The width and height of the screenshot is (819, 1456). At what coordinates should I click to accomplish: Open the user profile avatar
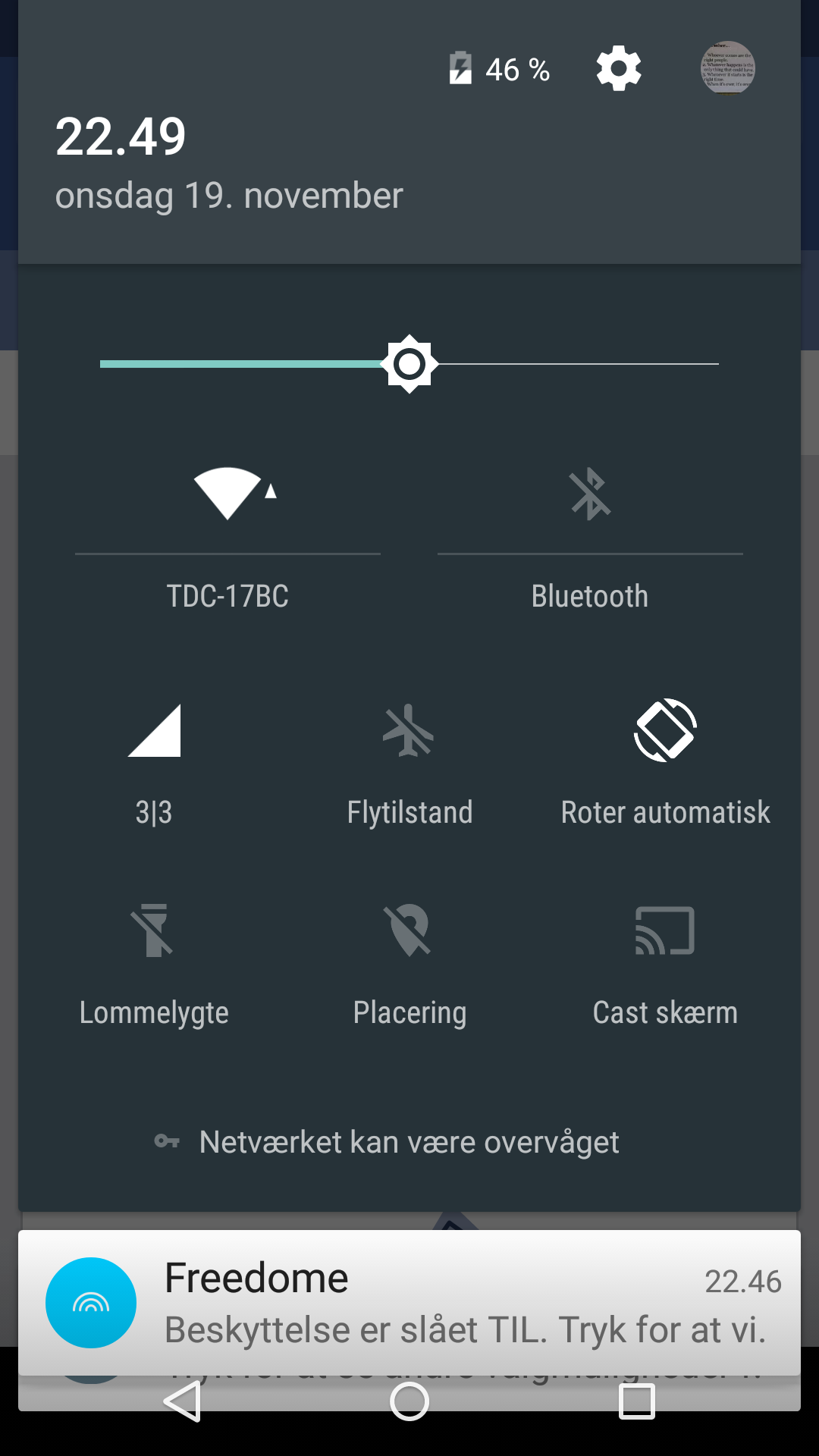tap(727, 68)
